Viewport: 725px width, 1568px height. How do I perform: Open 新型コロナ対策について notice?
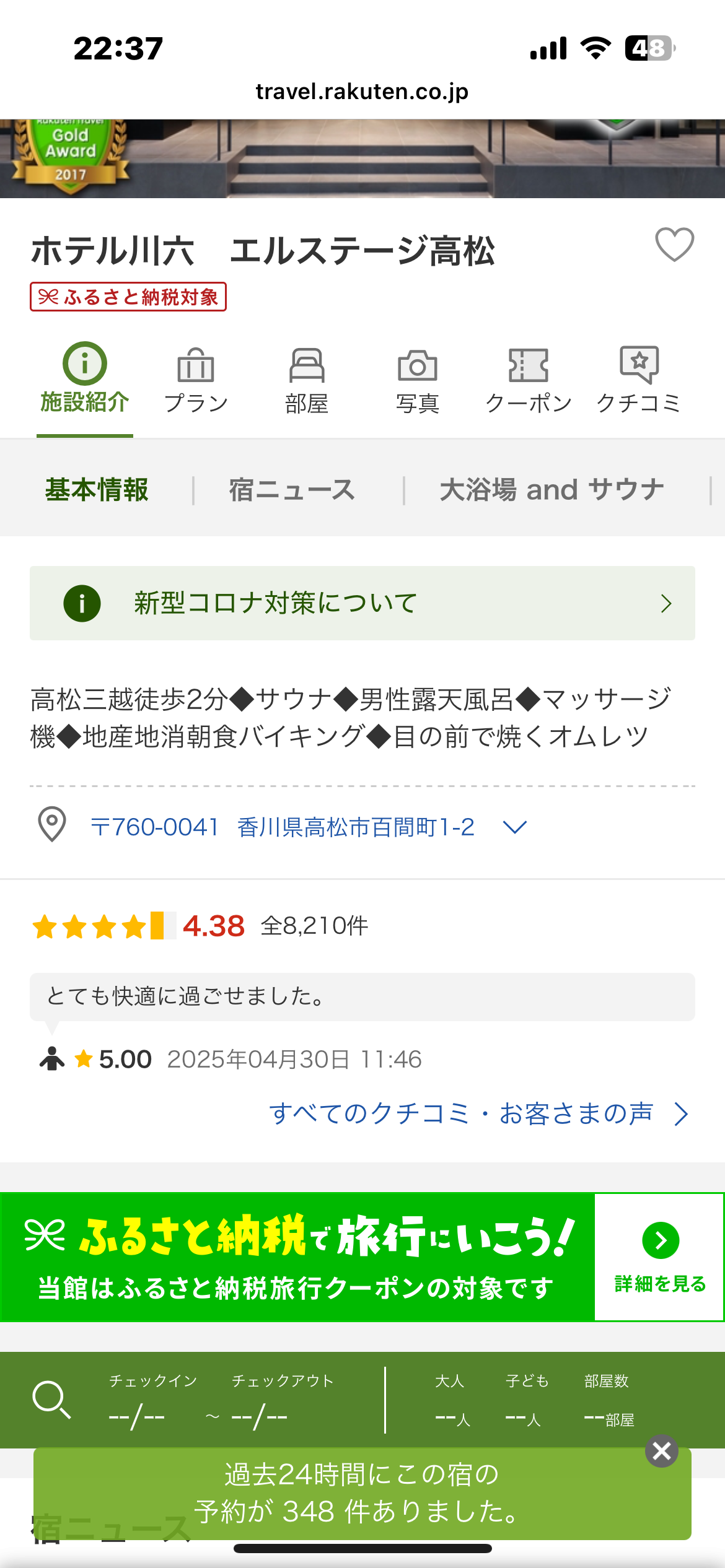[362, 603]
